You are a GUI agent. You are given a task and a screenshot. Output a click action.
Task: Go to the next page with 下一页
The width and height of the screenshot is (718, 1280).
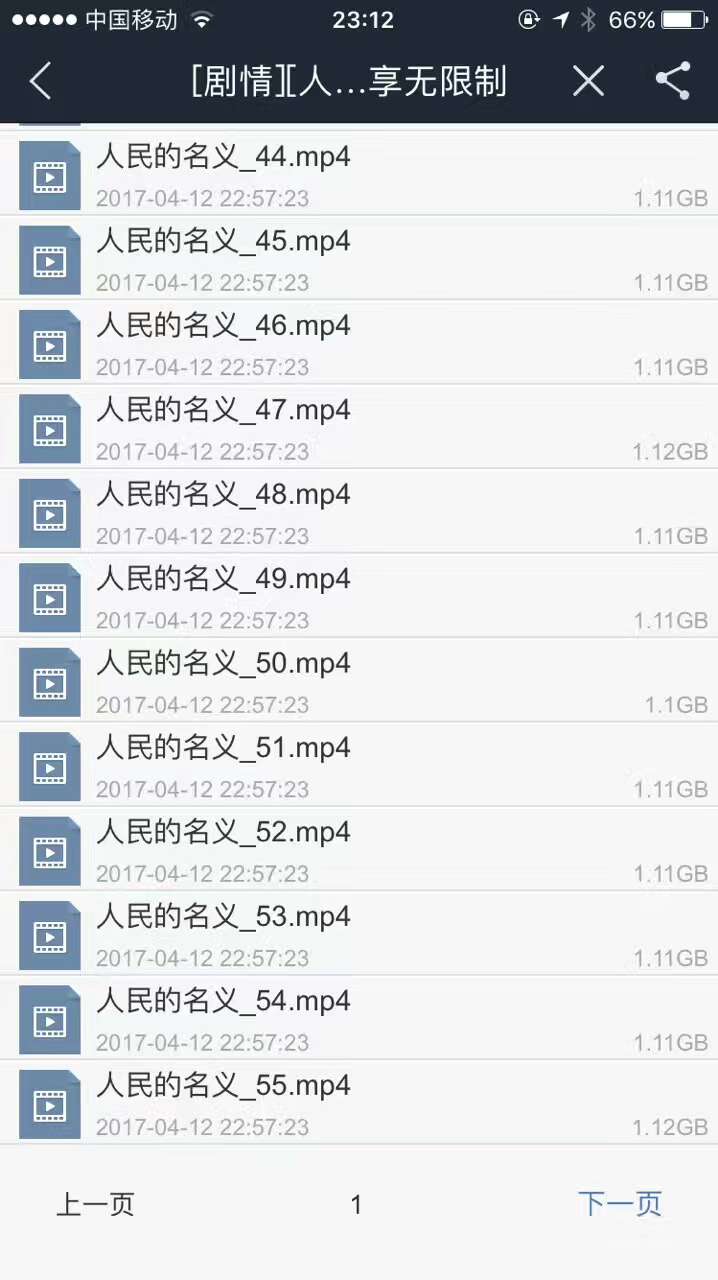(x=620, y=1204)
